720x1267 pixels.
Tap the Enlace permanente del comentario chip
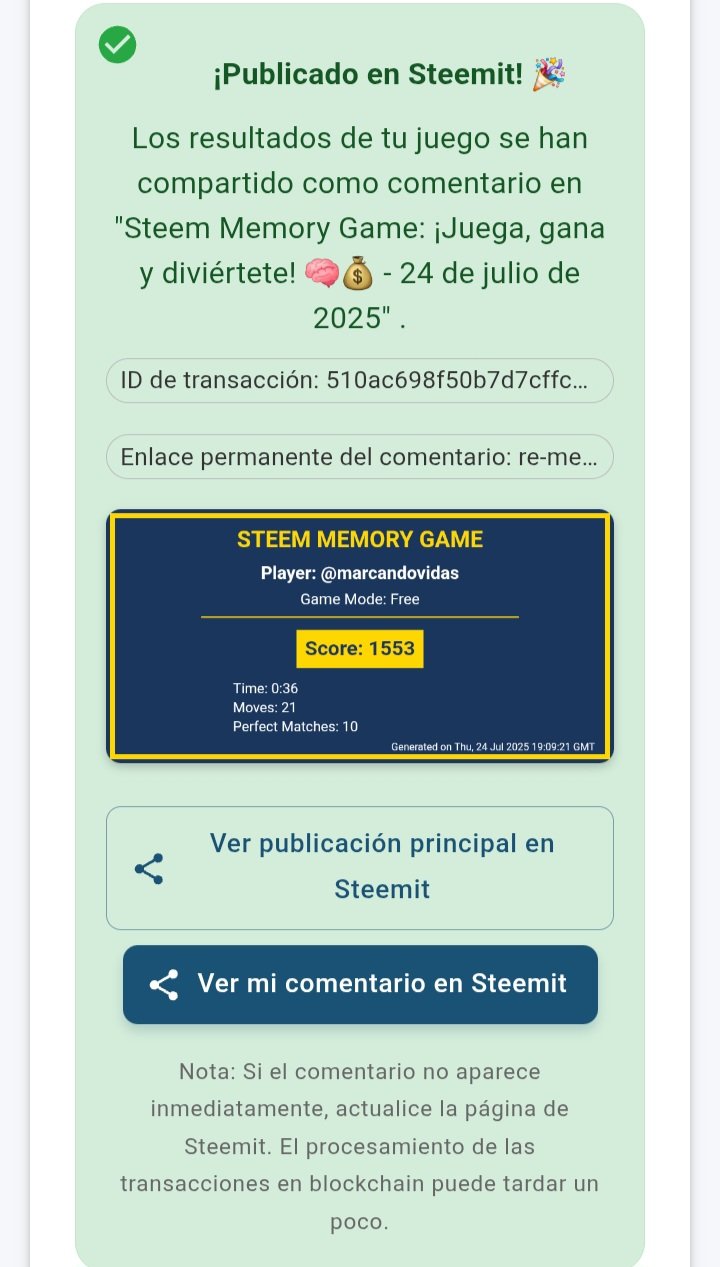pyautogui.click(x=360, y=457)
